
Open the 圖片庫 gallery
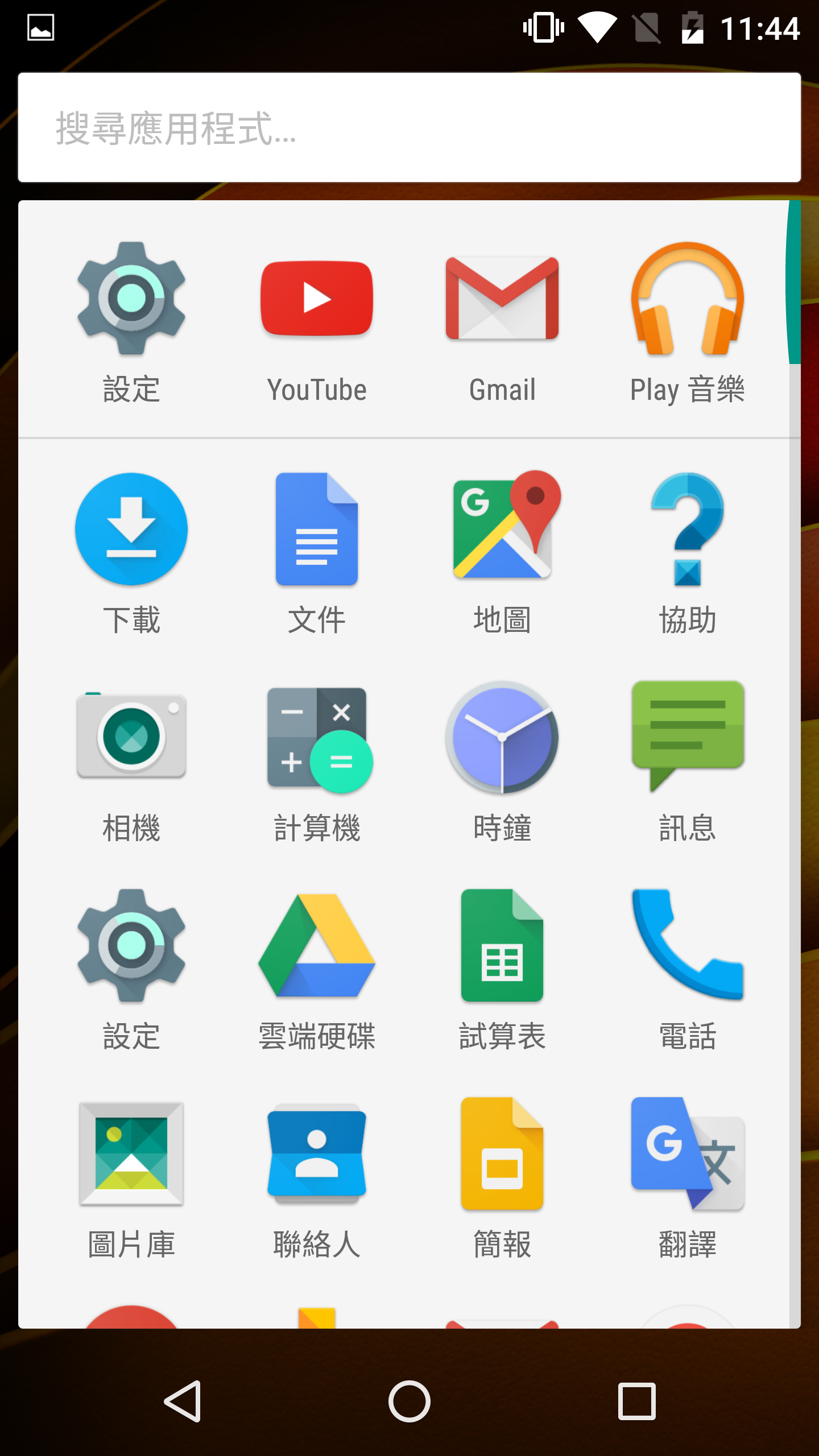131,1178
